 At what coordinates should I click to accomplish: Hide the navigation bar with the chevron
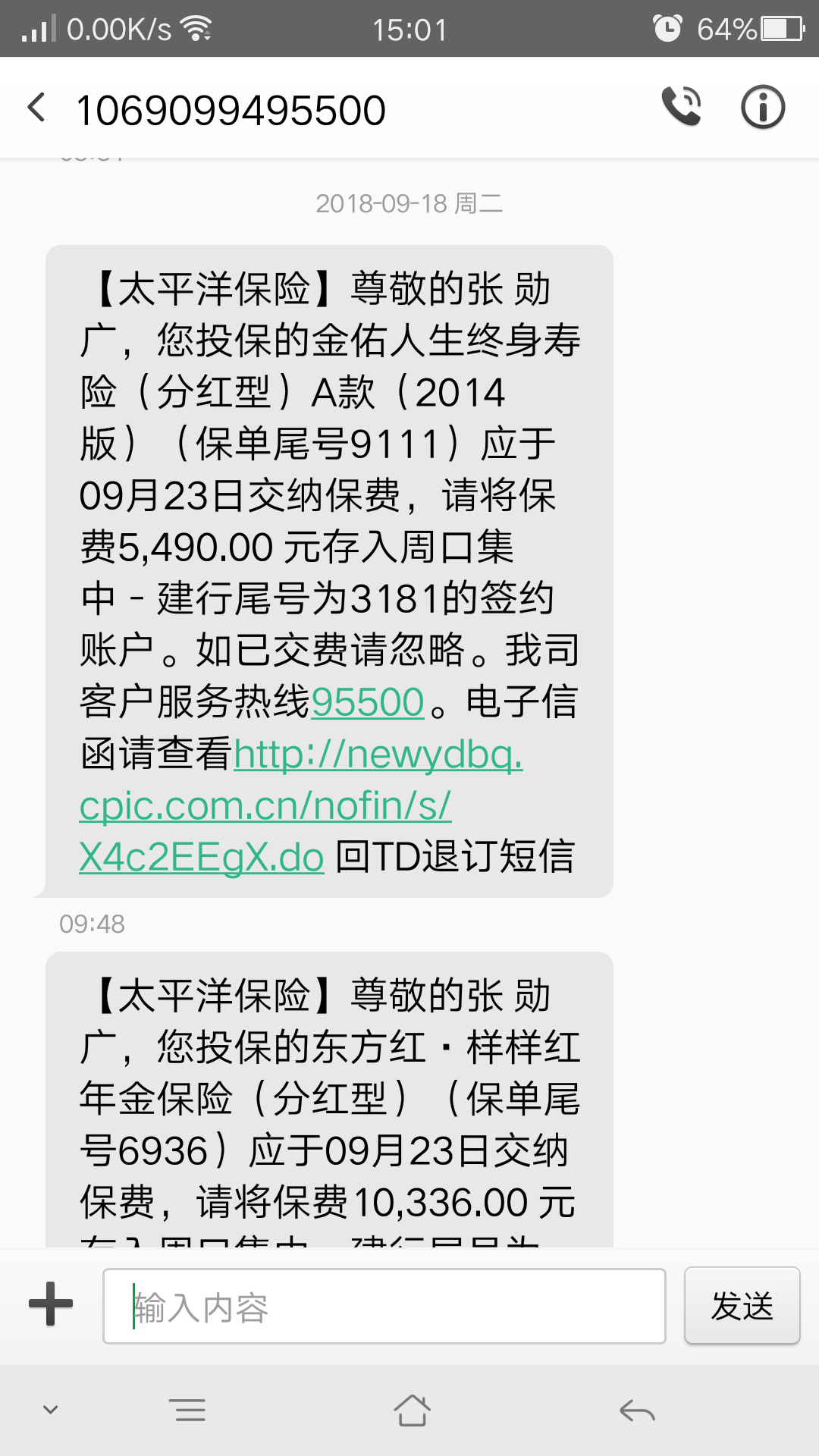coord(51,1410)
